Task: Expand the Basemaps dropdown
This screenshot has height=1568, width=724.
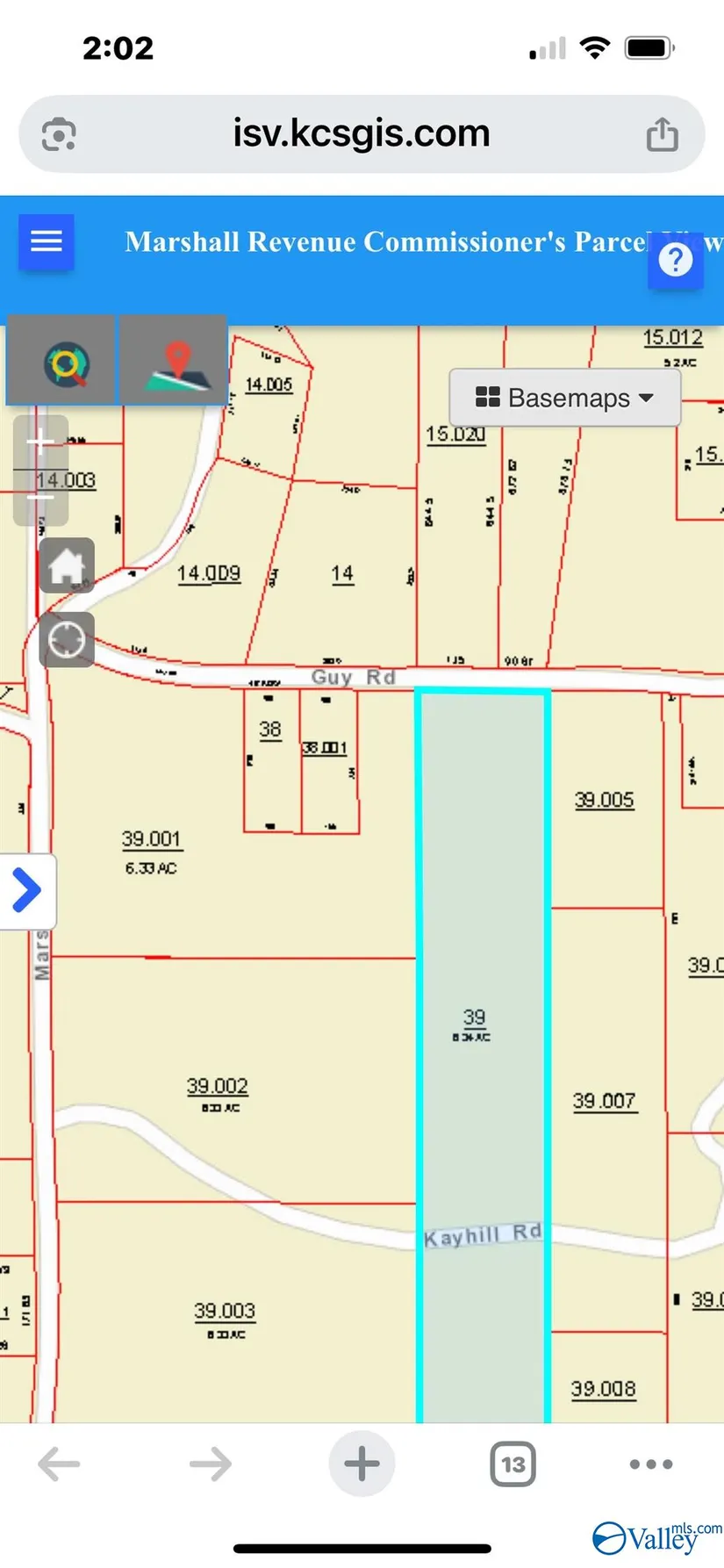Action: pyautogui.click(x=564, y=398)
